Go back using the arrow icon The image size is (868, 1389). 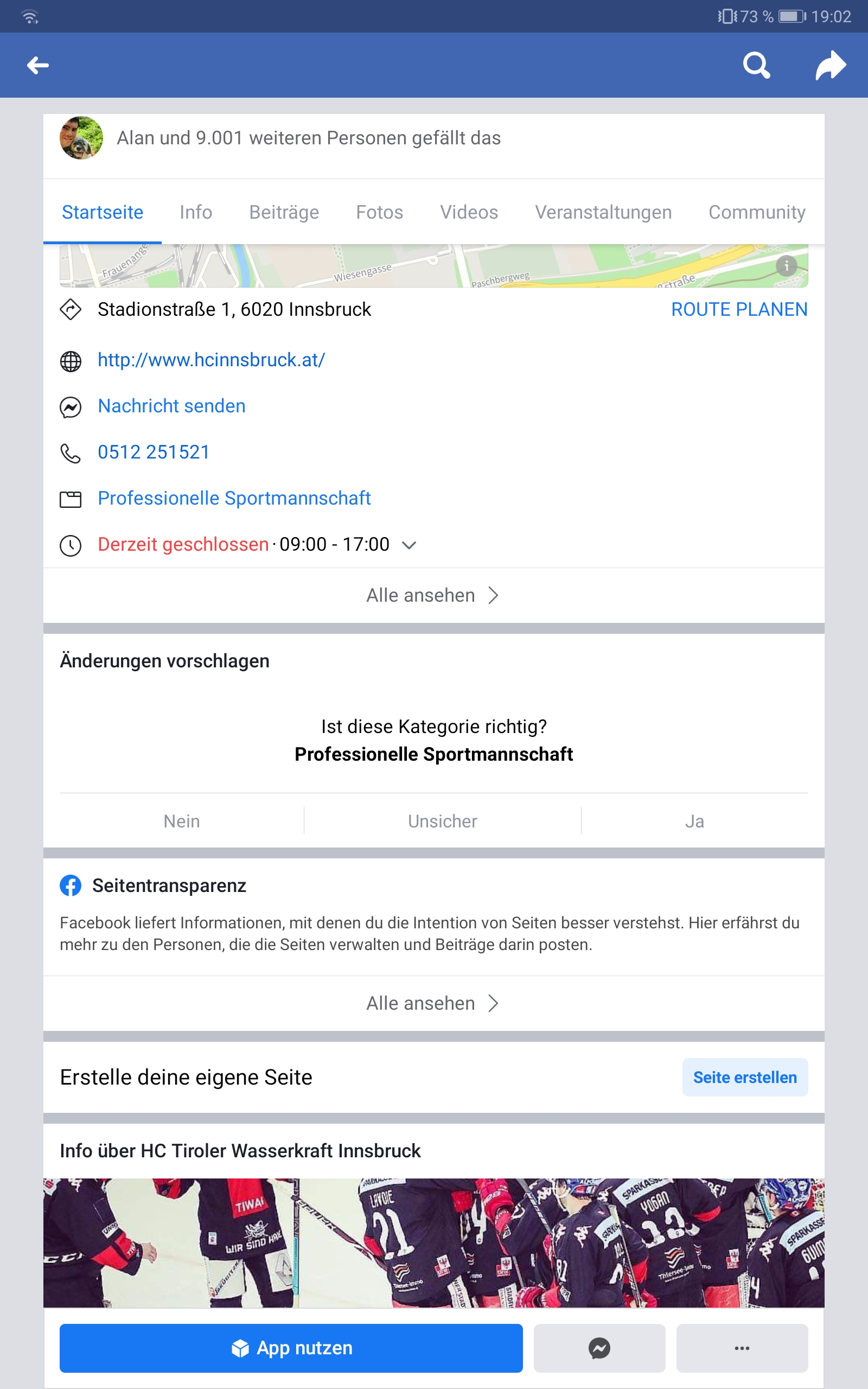coord(38,66)
